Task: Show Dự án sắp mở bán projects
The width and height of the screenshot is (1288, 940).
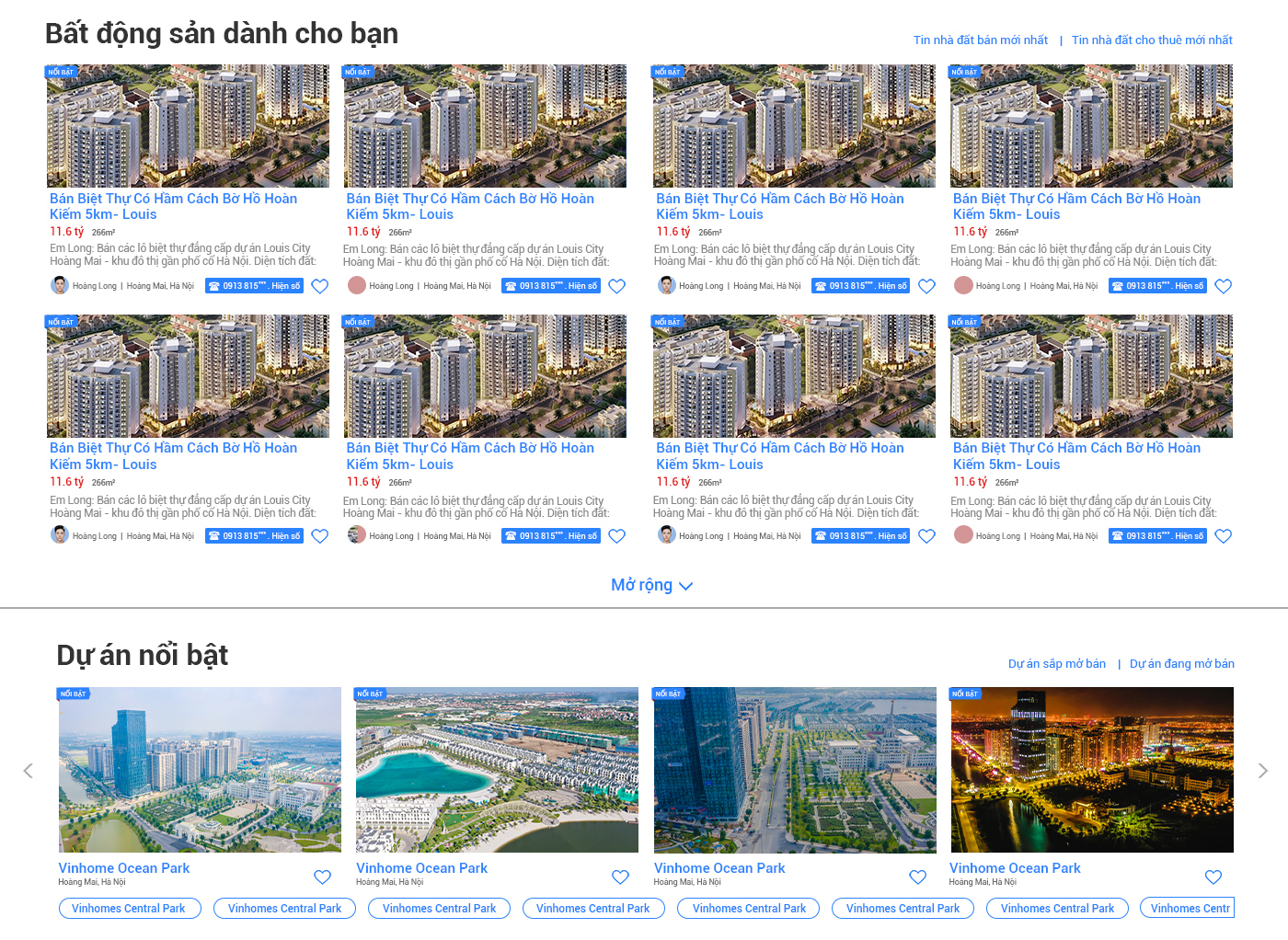Action: pos(1056,664)
